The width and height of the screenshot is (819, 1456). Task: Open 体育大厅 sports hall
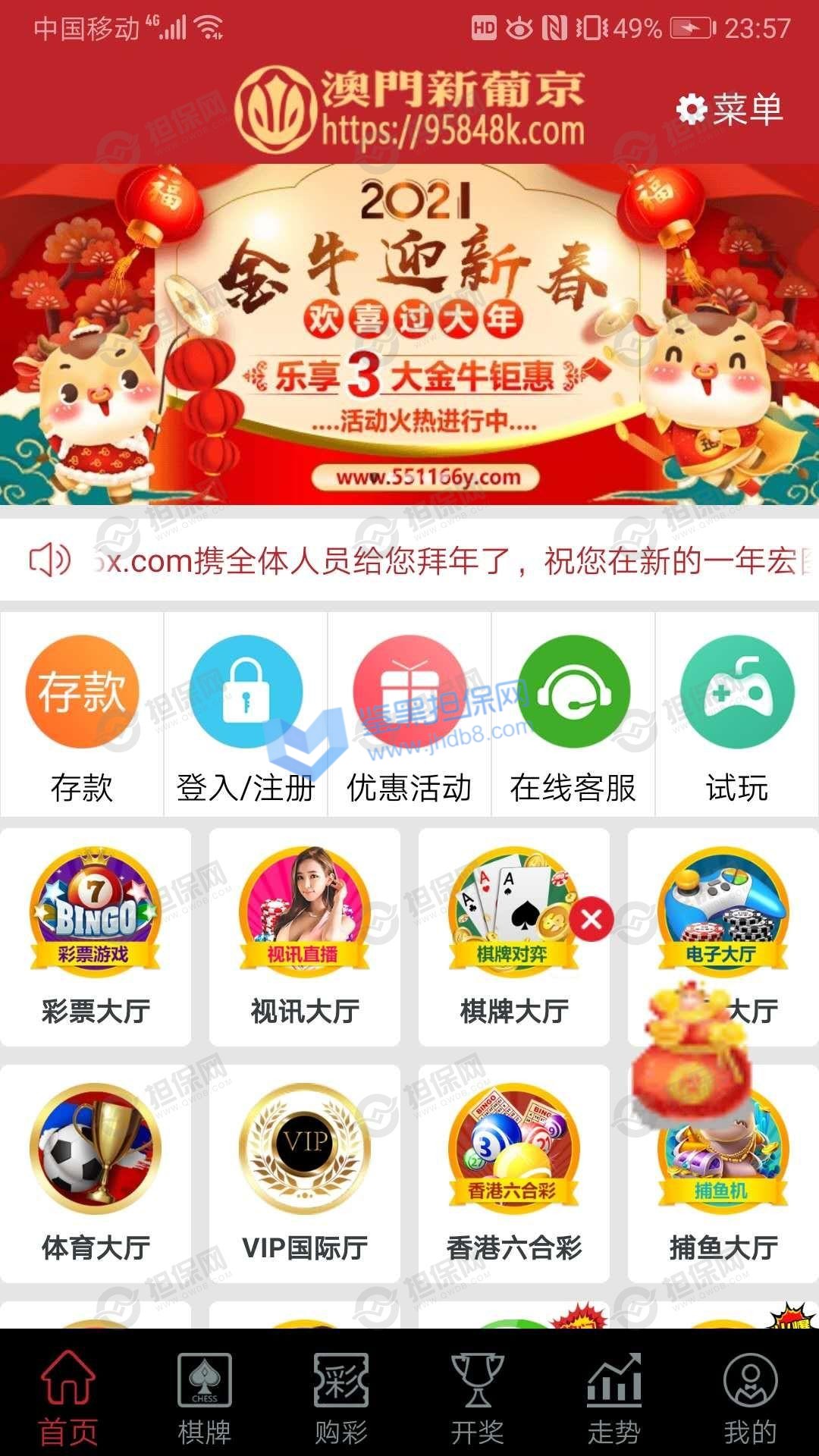96,1173
